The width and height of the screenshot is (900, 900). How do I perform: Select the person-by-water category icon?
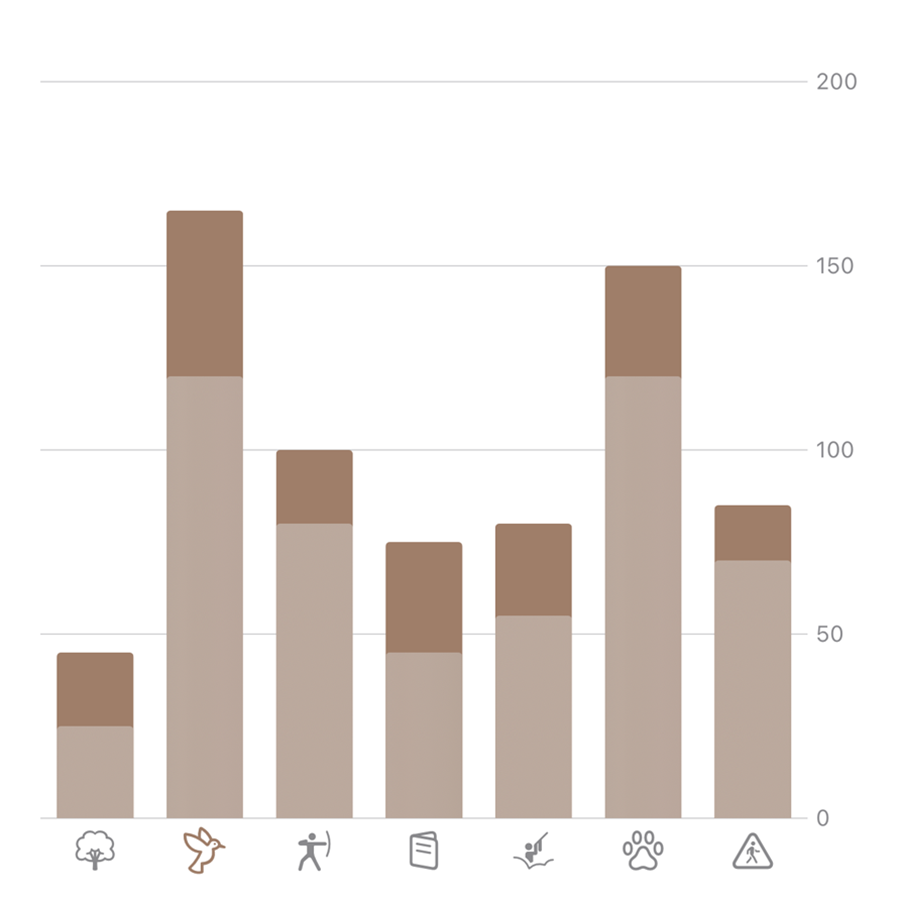(533, 851)
